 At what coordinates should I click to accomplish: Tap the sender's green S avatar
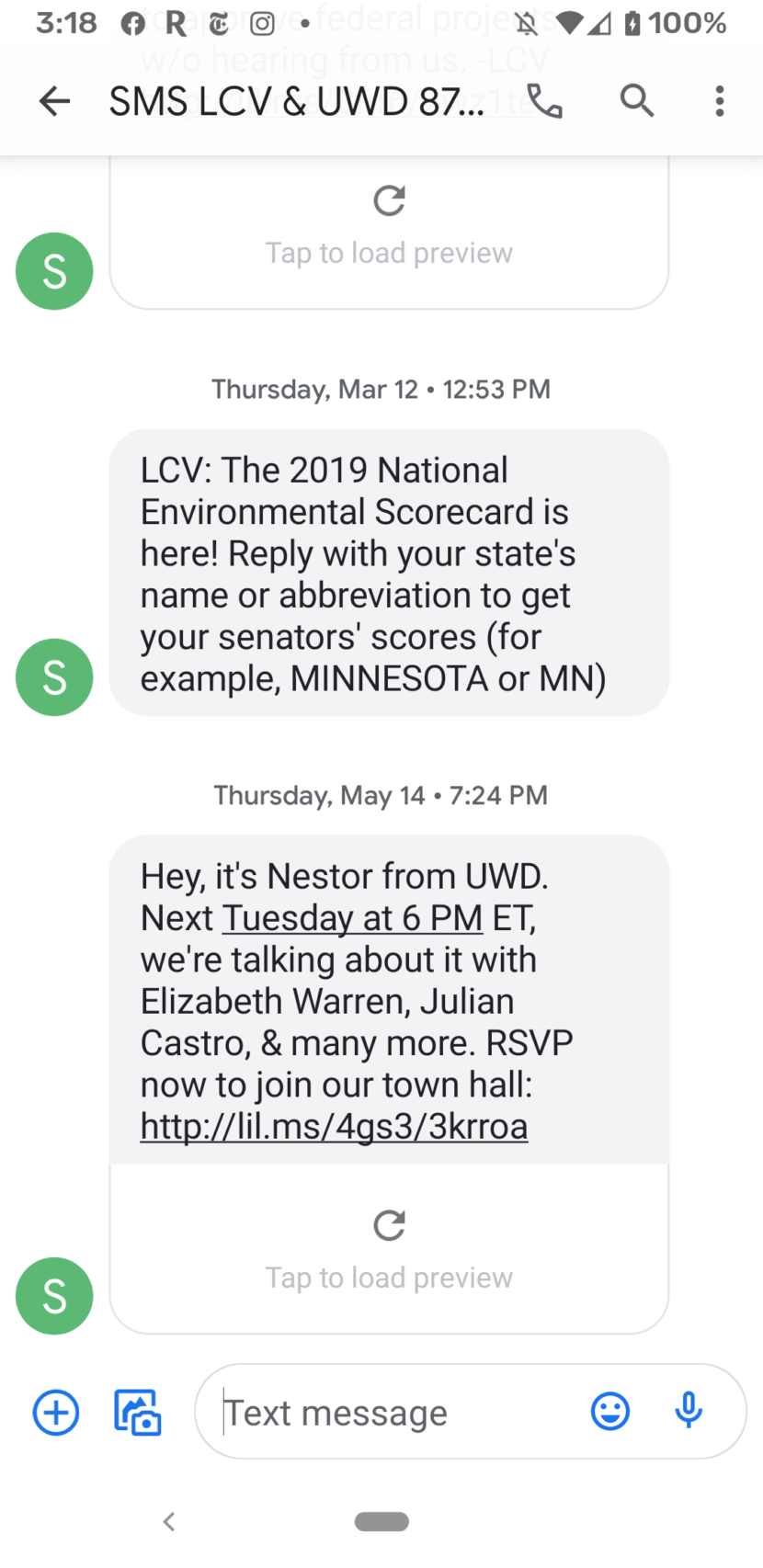[x=54, y=677]
